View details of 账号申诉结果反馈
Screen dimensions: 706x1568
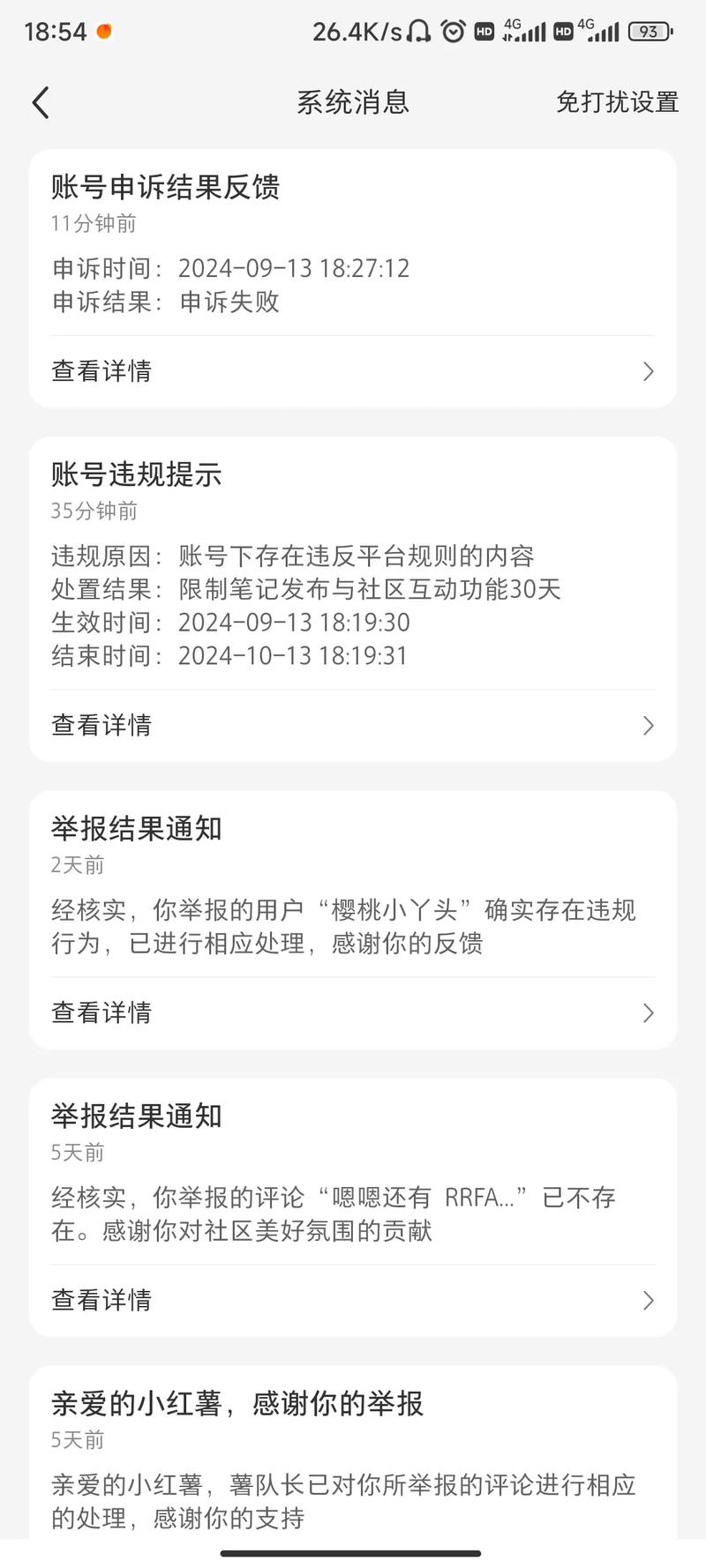[353, 371]
